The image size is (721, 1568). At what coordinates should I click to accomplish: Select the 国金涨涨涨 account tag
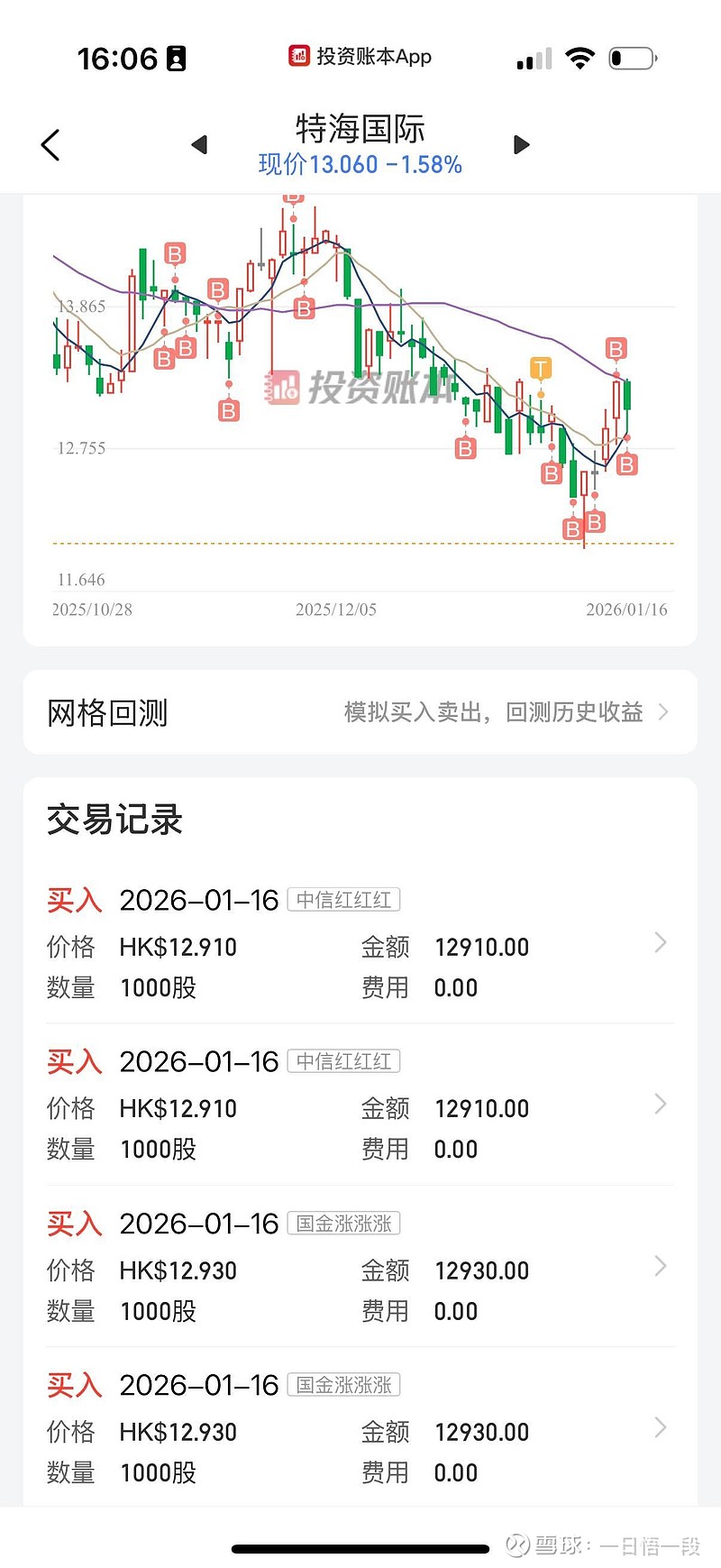pos(343,1223)
